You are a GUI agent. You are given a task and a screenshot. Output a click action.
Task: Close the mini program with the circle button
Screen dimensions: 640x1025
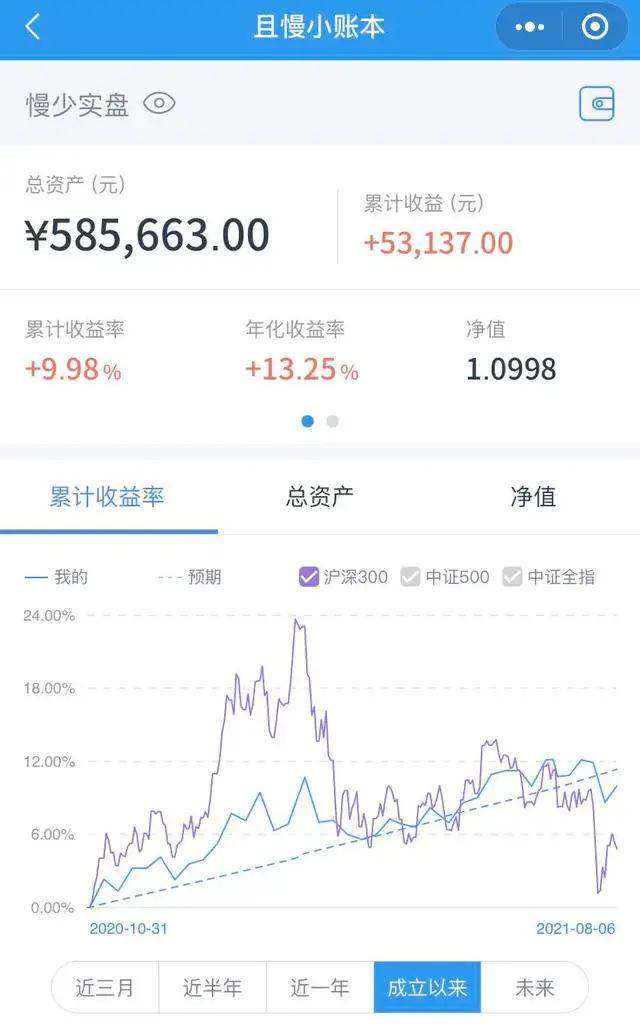pyautogui.click(x=595, y=27)
